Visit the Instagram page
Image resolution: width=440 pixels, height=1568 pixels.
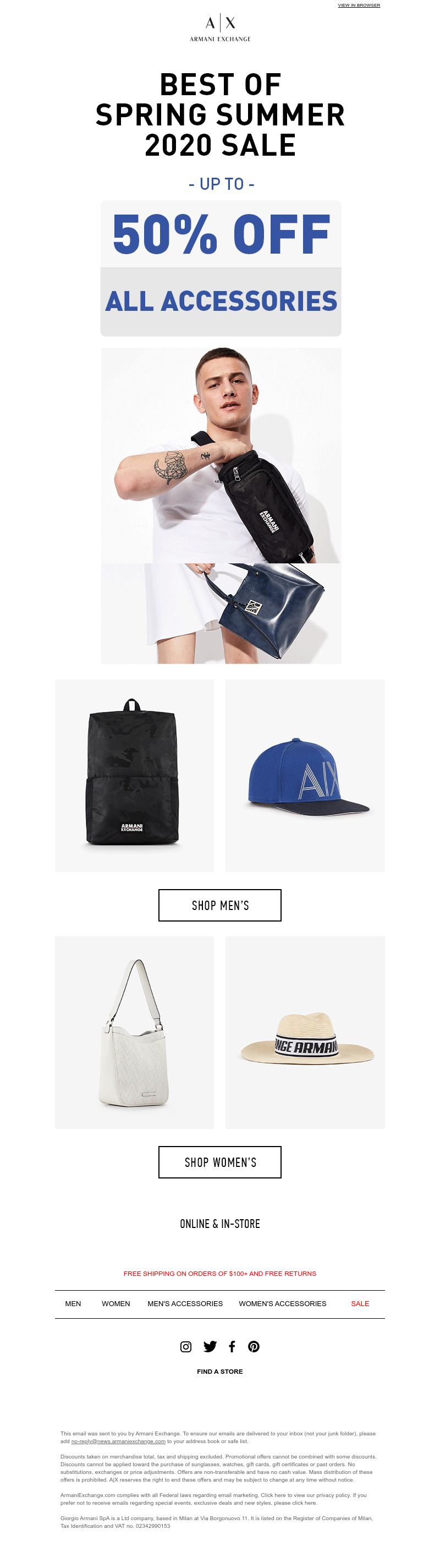[x=185, y=1346]
